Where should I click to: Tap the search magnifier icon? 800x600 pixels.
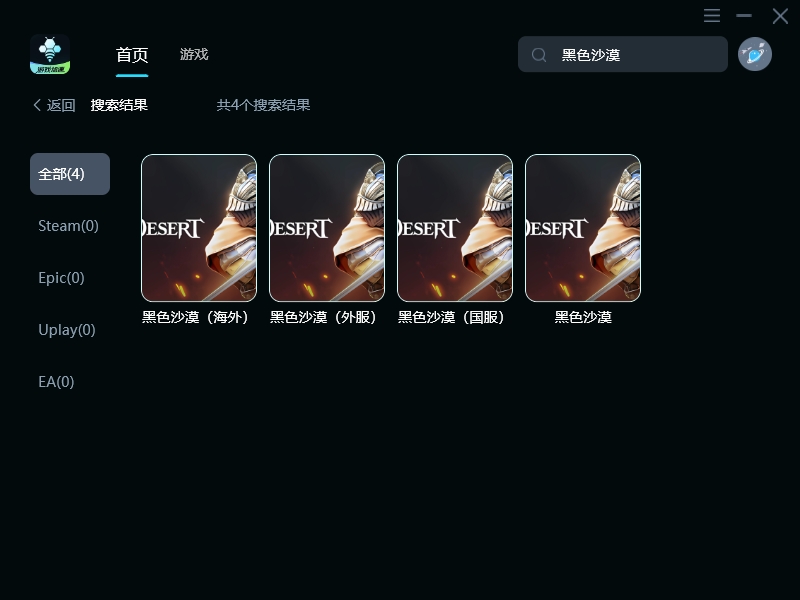coord(539,55)
